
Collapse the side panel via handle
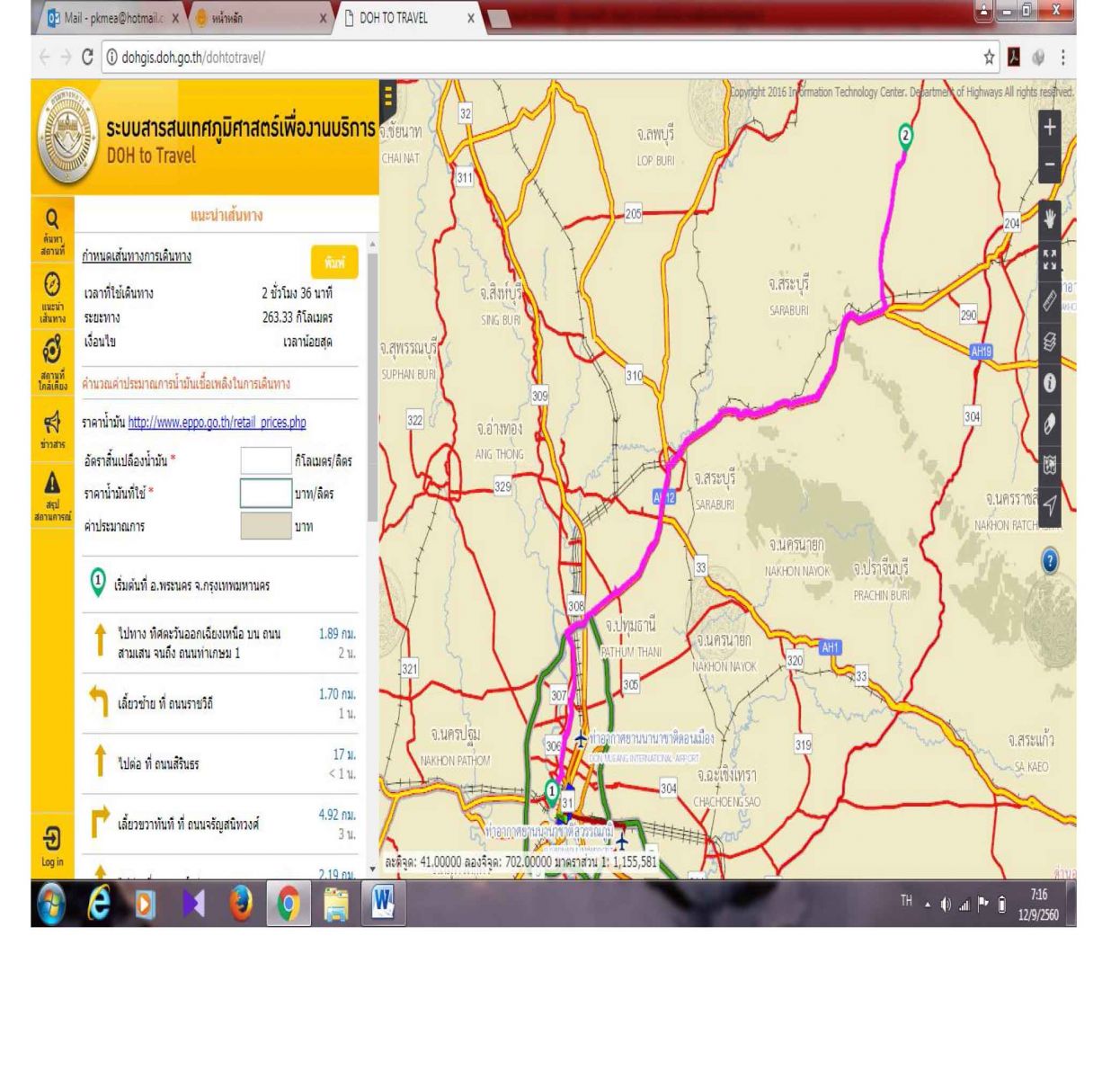tap(388, 95)
